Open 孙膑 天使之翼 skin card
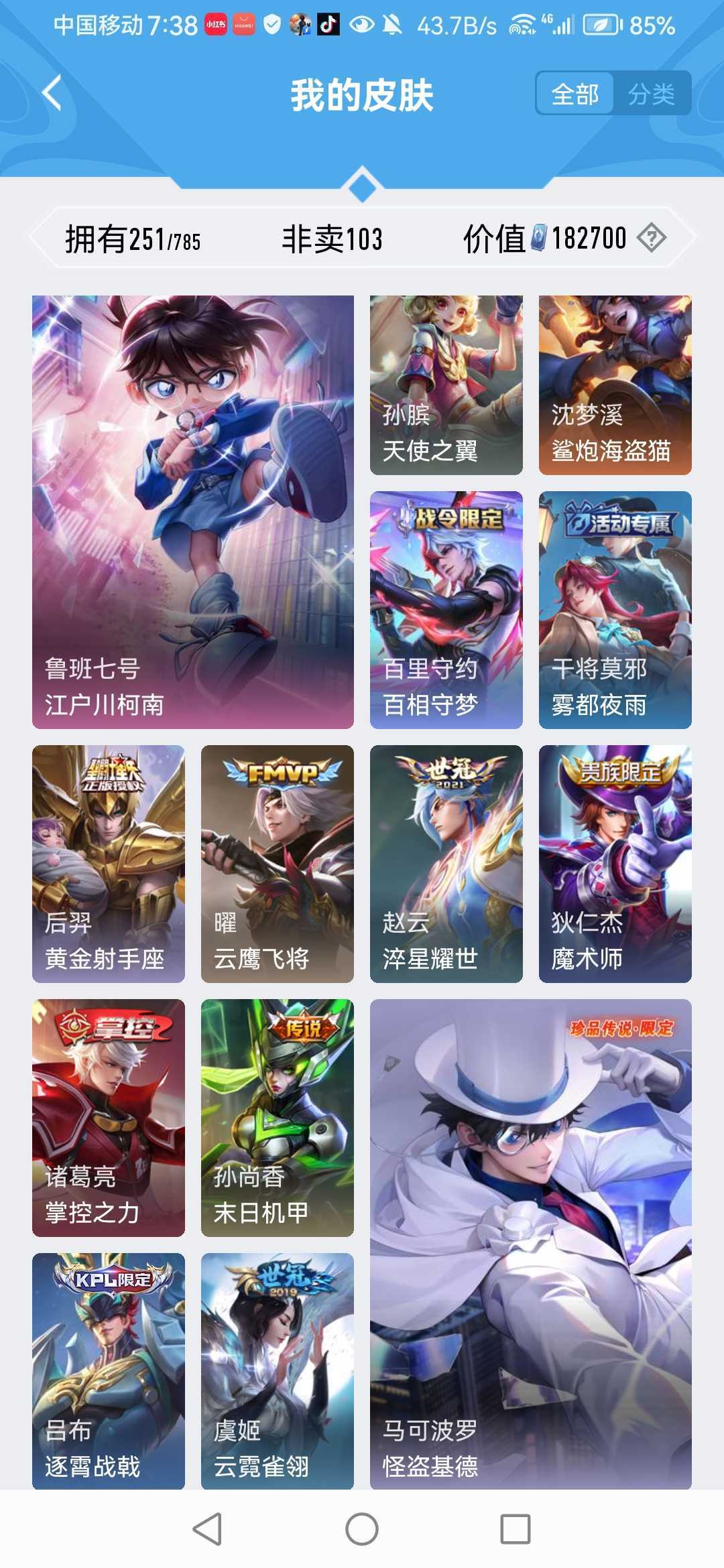724x1568 pixels. 446,385
